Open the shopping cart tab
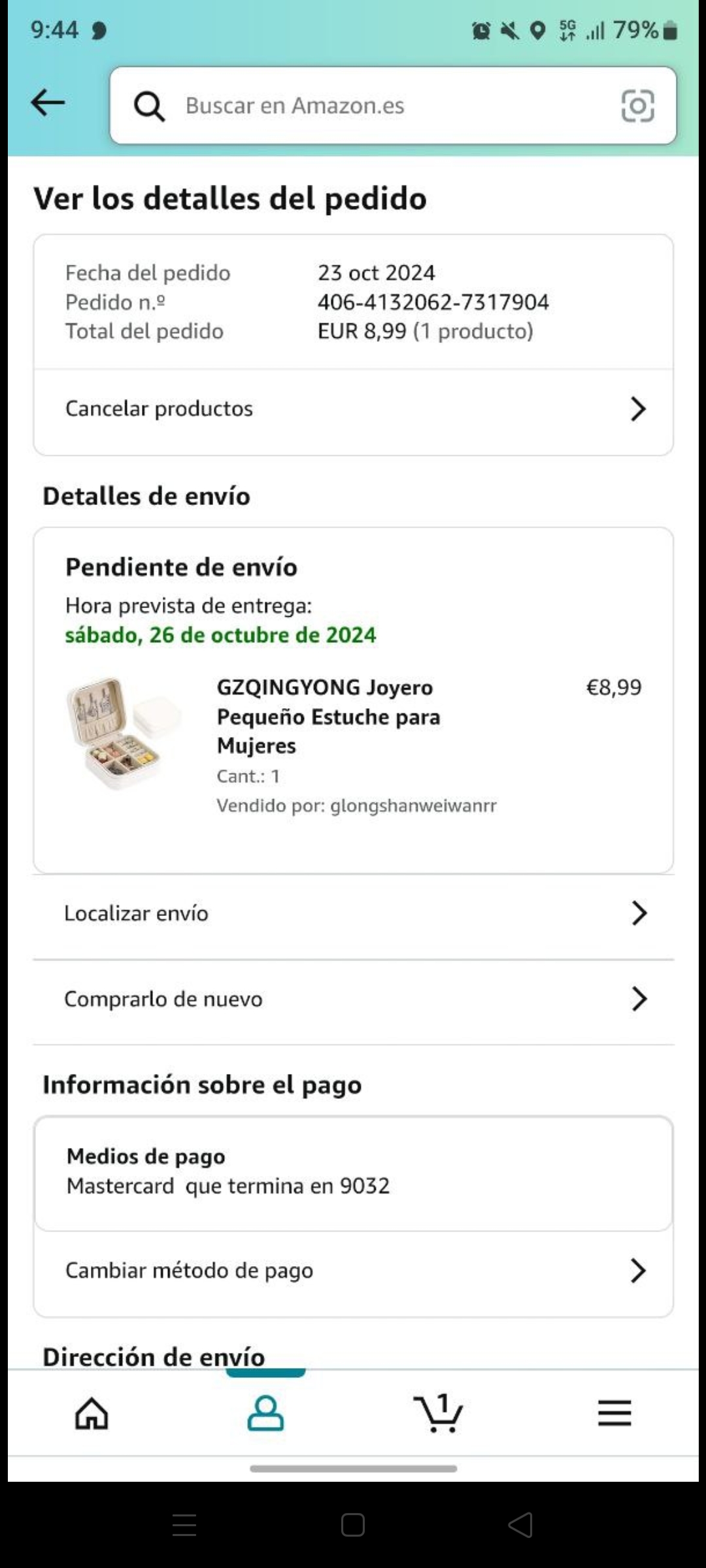 pyautogui.click(x=439, y=1414)
